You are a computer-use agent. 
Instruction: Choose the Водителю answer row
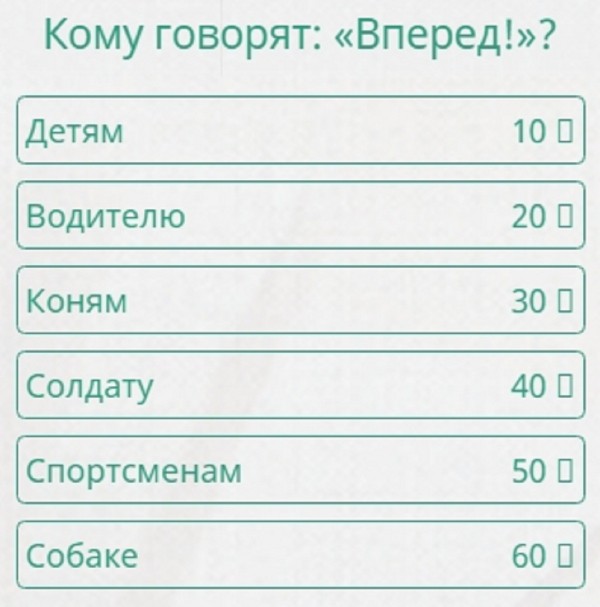[300, 215]
